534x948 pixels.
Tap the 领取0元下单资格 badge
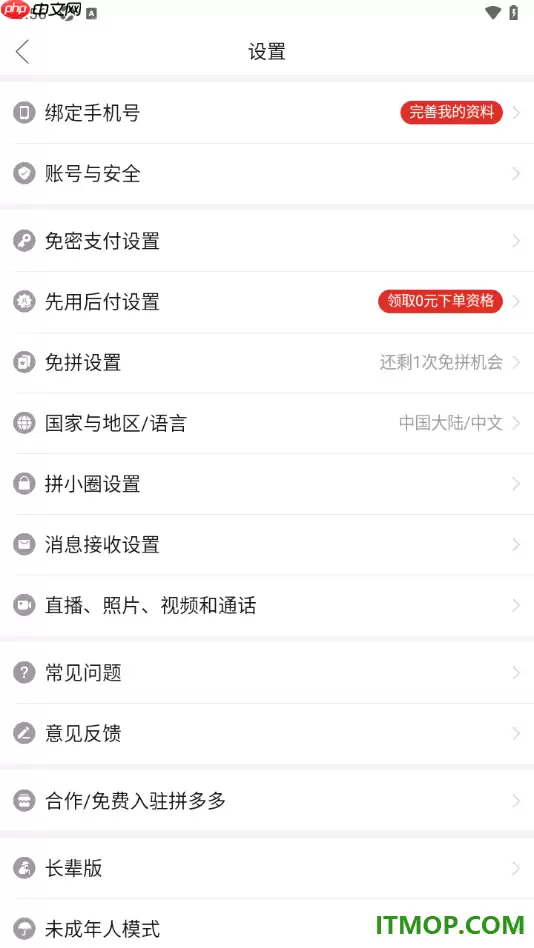click(x=440, y=301)
